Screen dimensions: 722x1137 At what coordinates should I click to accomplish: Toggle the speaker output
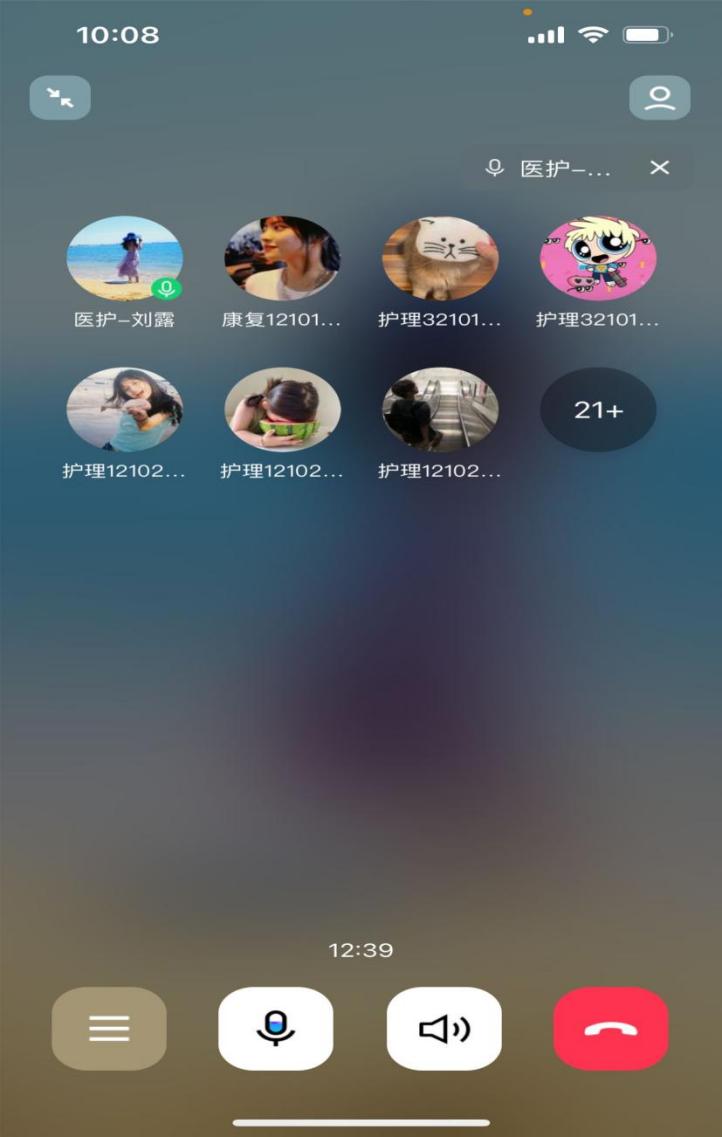pyautogui.click(x=444, y=1028)
